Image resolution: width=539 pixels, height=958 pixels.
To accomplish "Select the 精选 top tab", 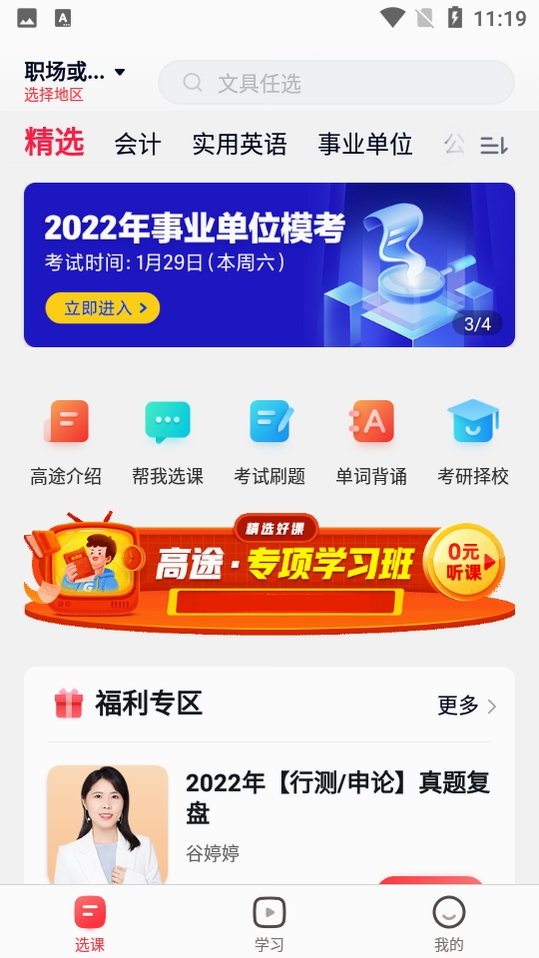I will click(x=54, y=143).
